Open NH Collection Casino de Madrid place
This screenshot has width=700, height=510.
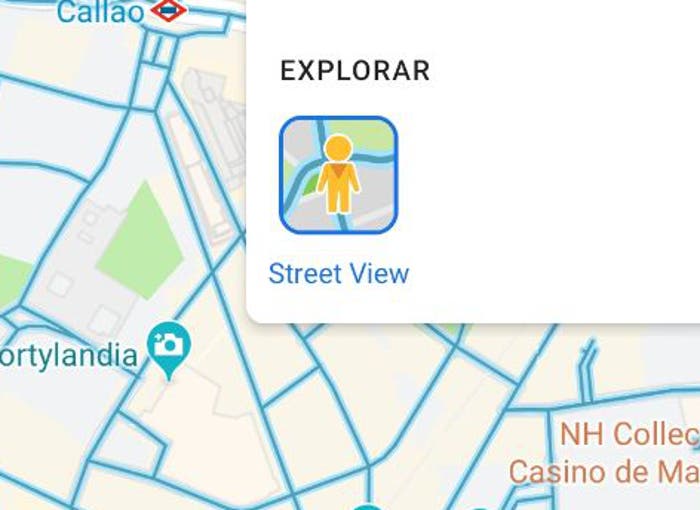[612, 452]
